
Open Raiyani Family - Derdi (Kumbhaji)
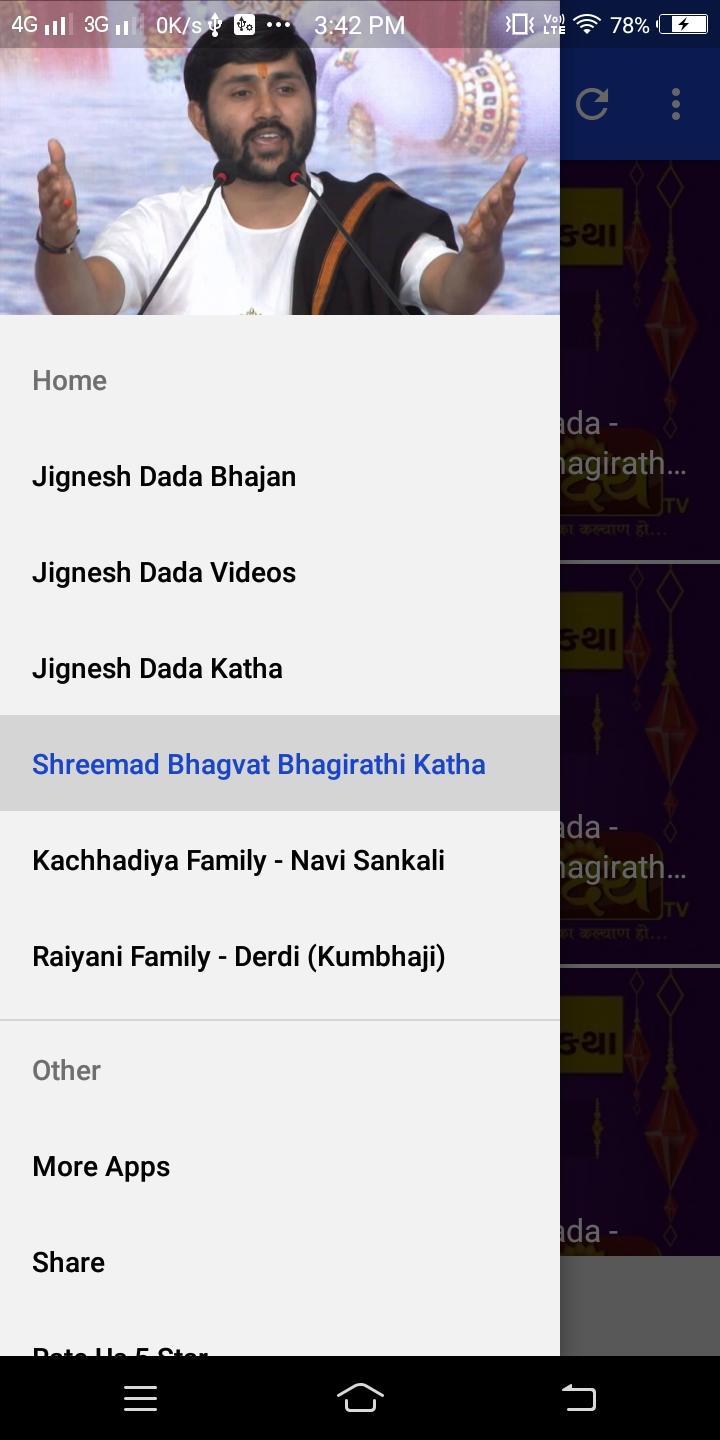click(x=238, y=956)
